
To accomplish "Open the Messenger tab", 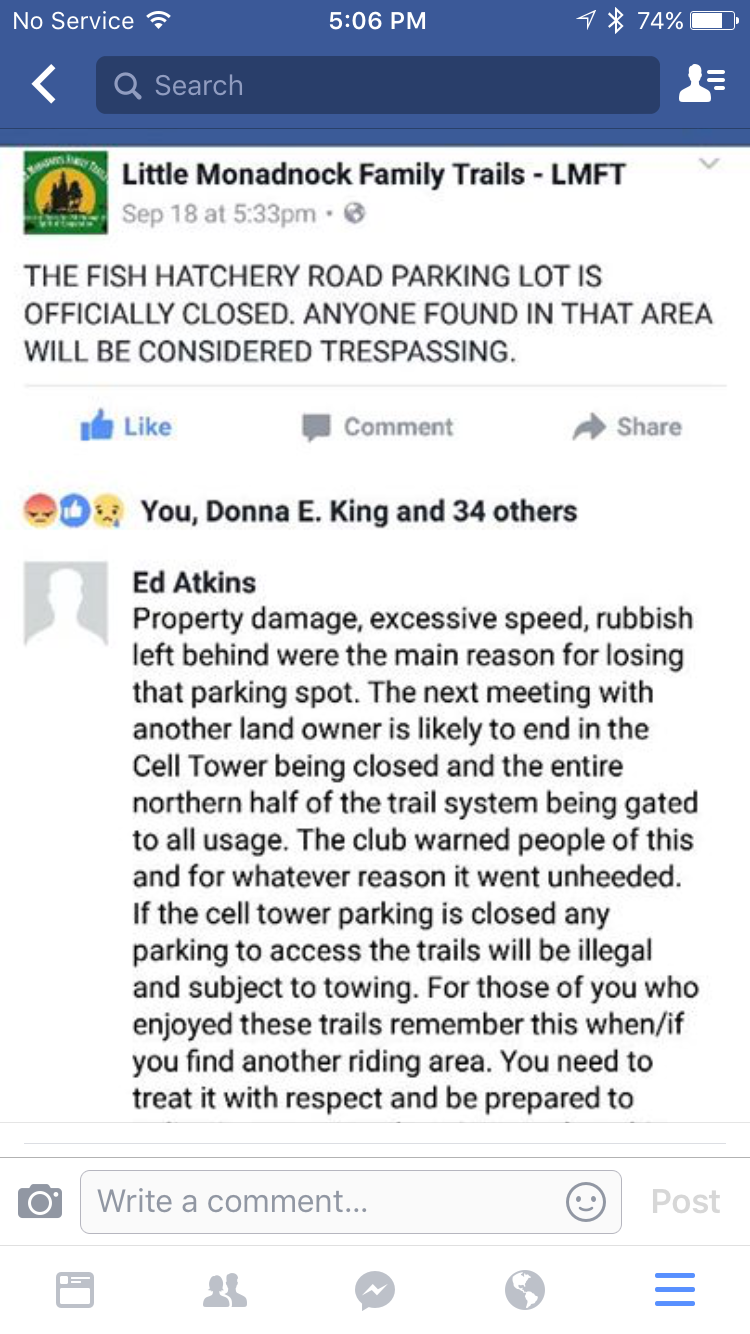I will tap(375, 1290).
